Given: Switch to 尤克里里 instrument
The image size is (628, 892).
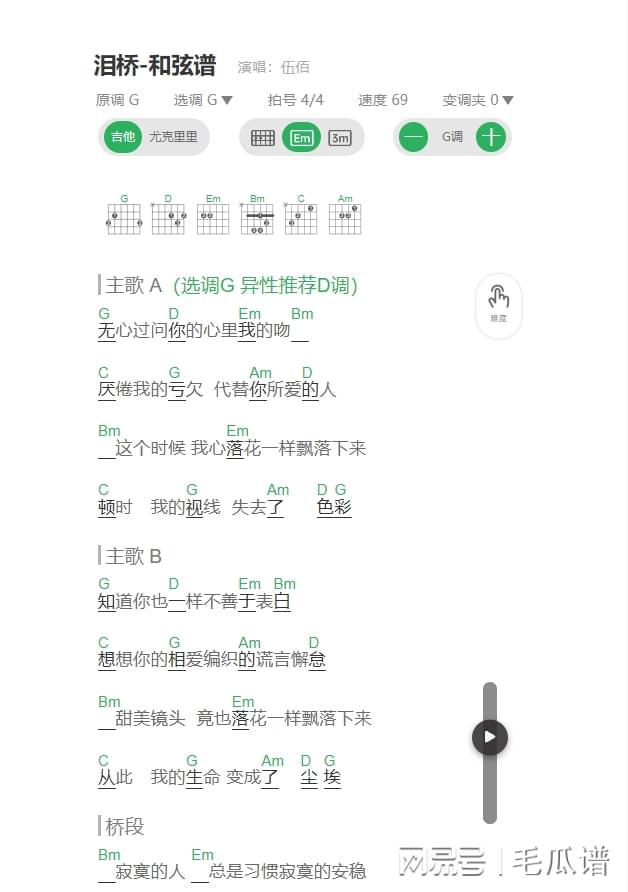Looking at the screenshot, I should [x=174, y=137].
